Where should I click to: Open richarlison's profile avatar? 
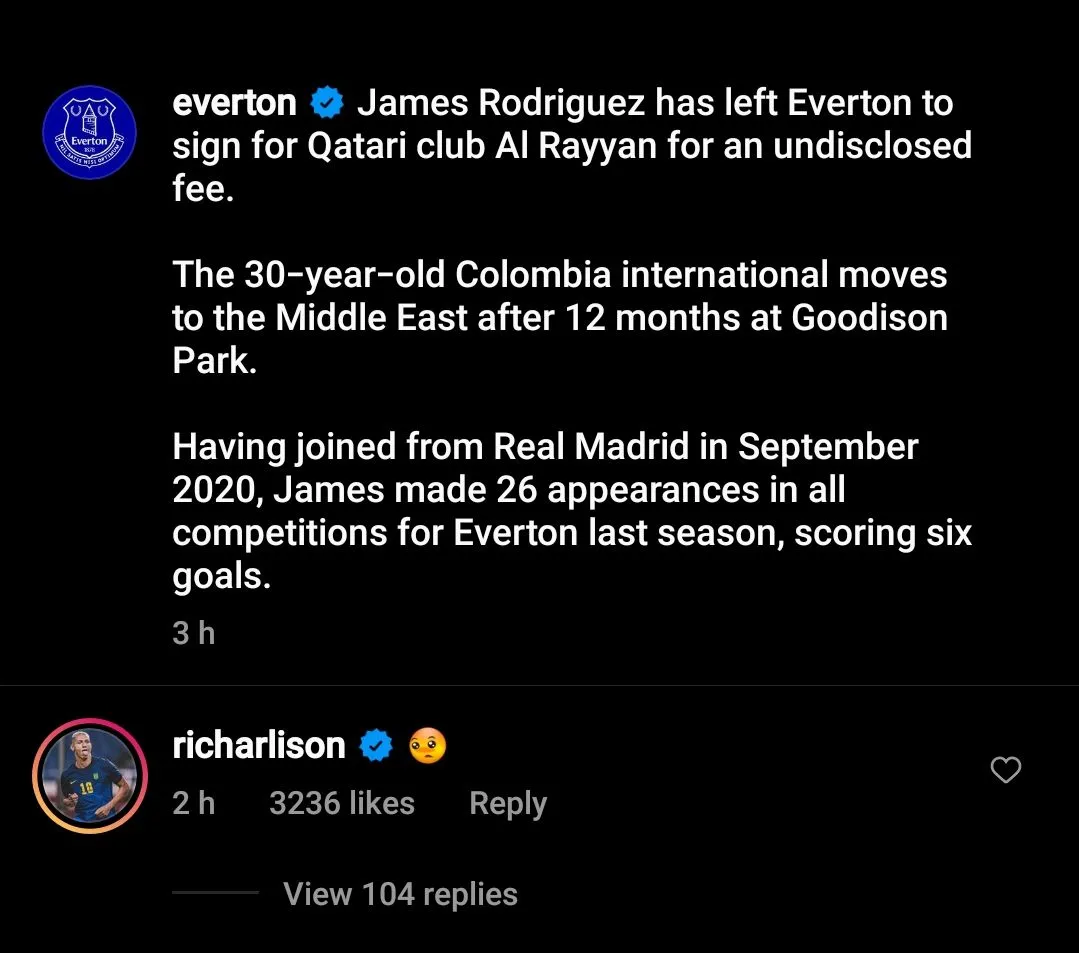(x=89, y=776)
